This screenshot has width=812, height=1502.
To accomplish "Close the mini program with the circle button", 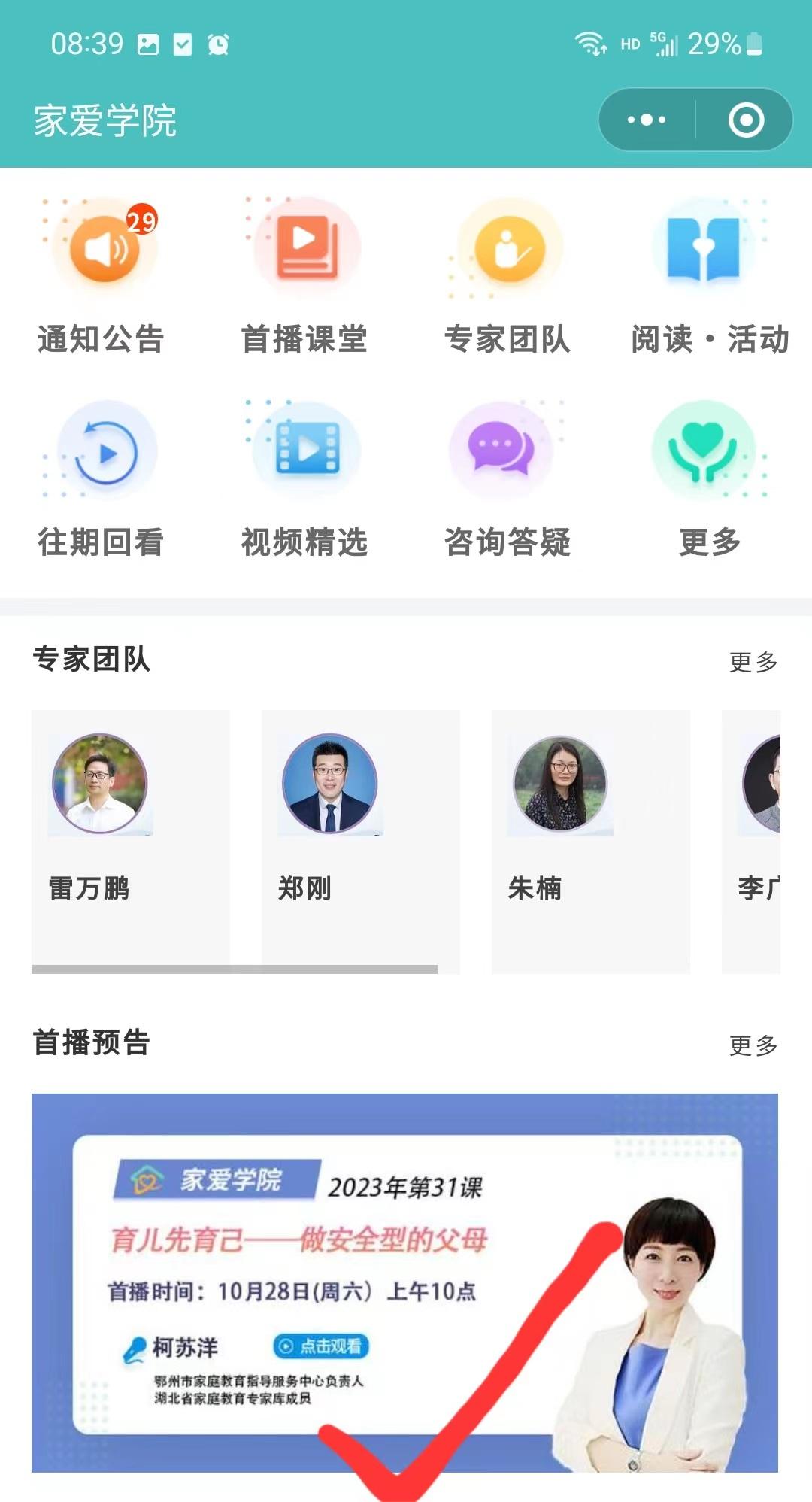I will click(x=746, y=120).
